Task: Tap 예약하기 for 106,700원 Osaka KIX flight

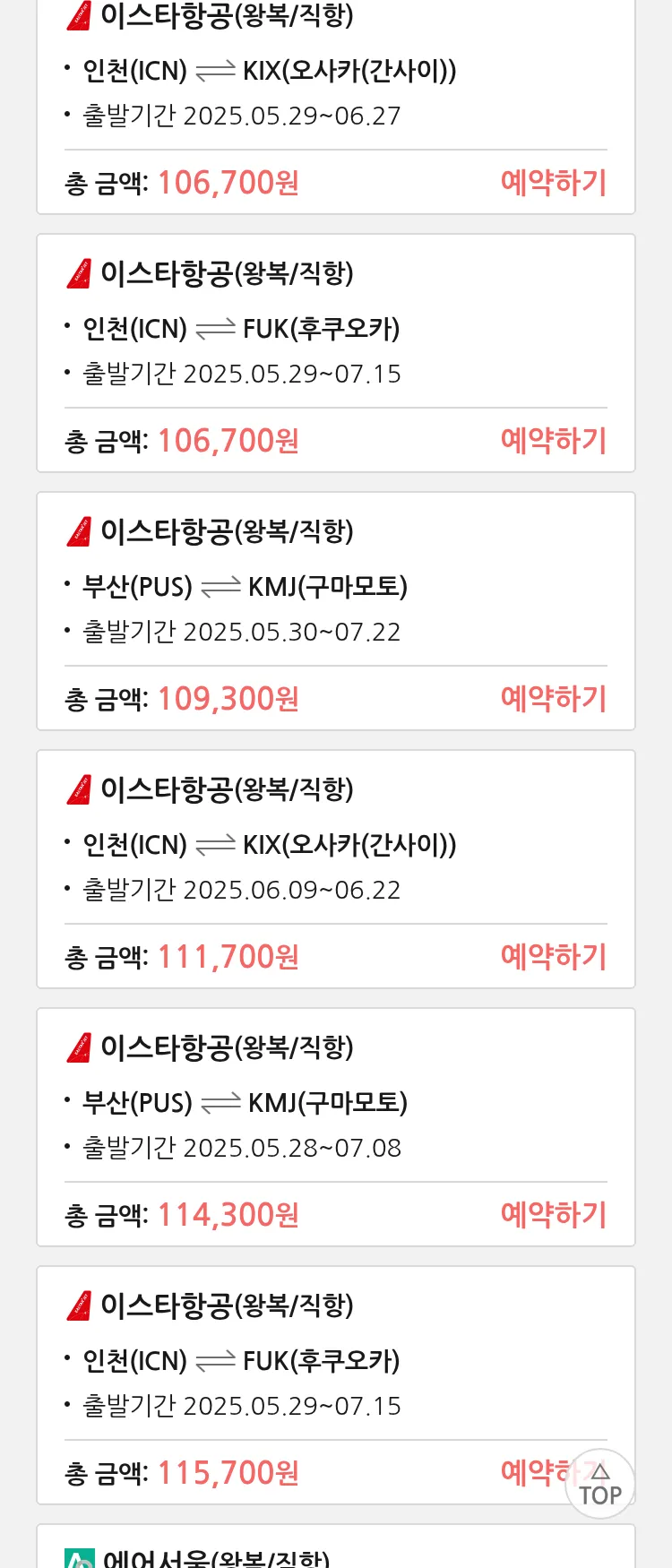Action: coord(553,183)
